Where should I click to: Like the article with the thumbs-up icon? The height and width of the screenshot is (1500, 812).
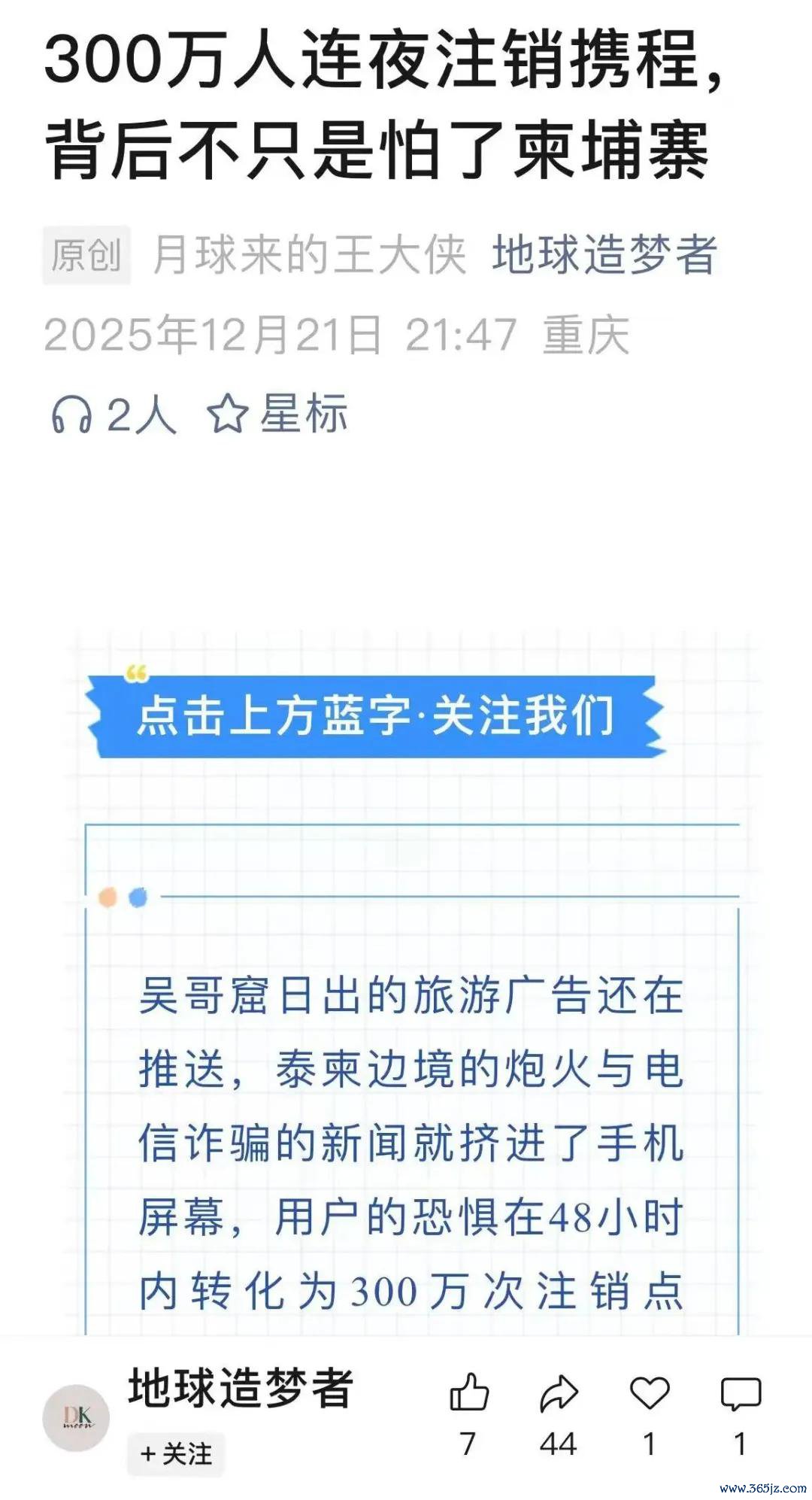469,1393
